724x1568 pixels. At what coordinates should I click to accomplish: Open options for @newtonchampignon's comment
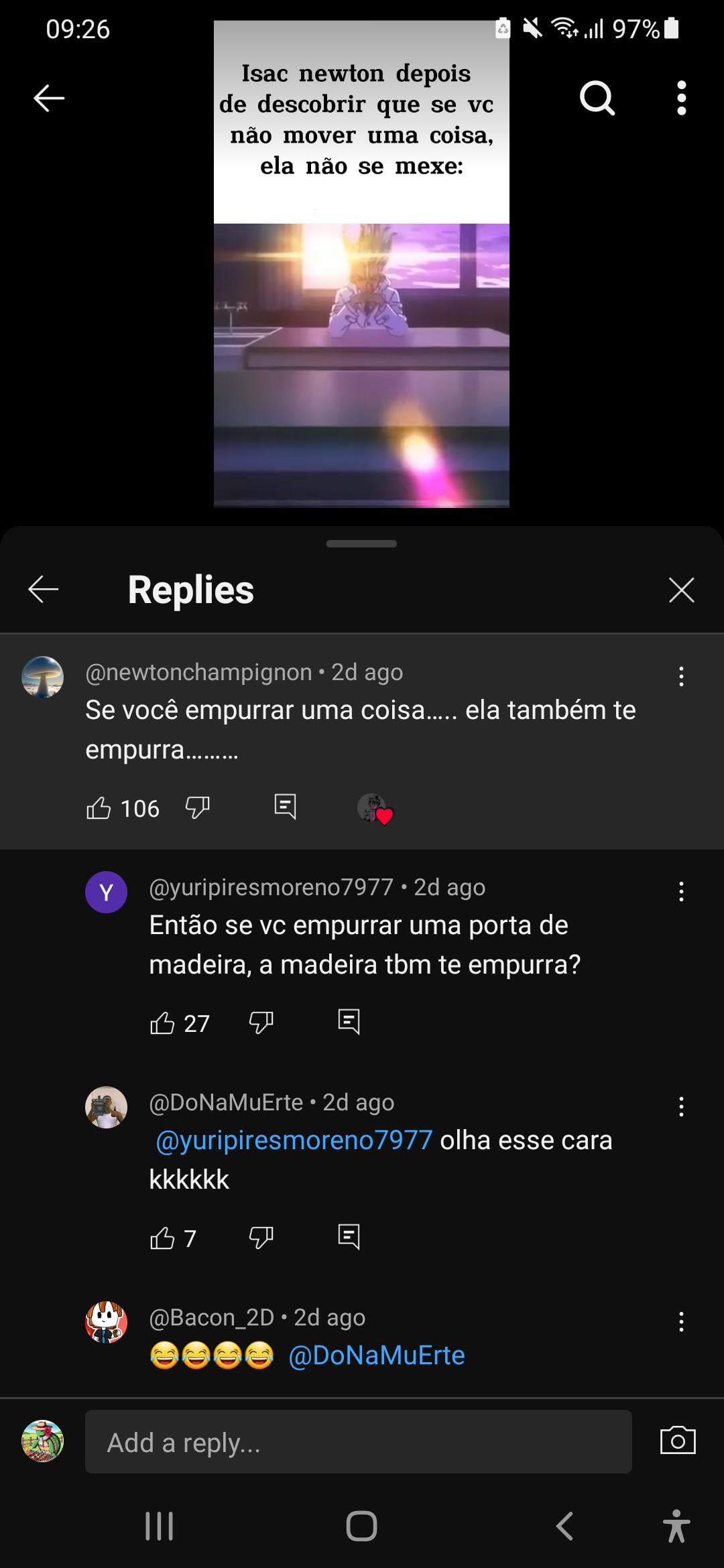(x=681, y=676)
